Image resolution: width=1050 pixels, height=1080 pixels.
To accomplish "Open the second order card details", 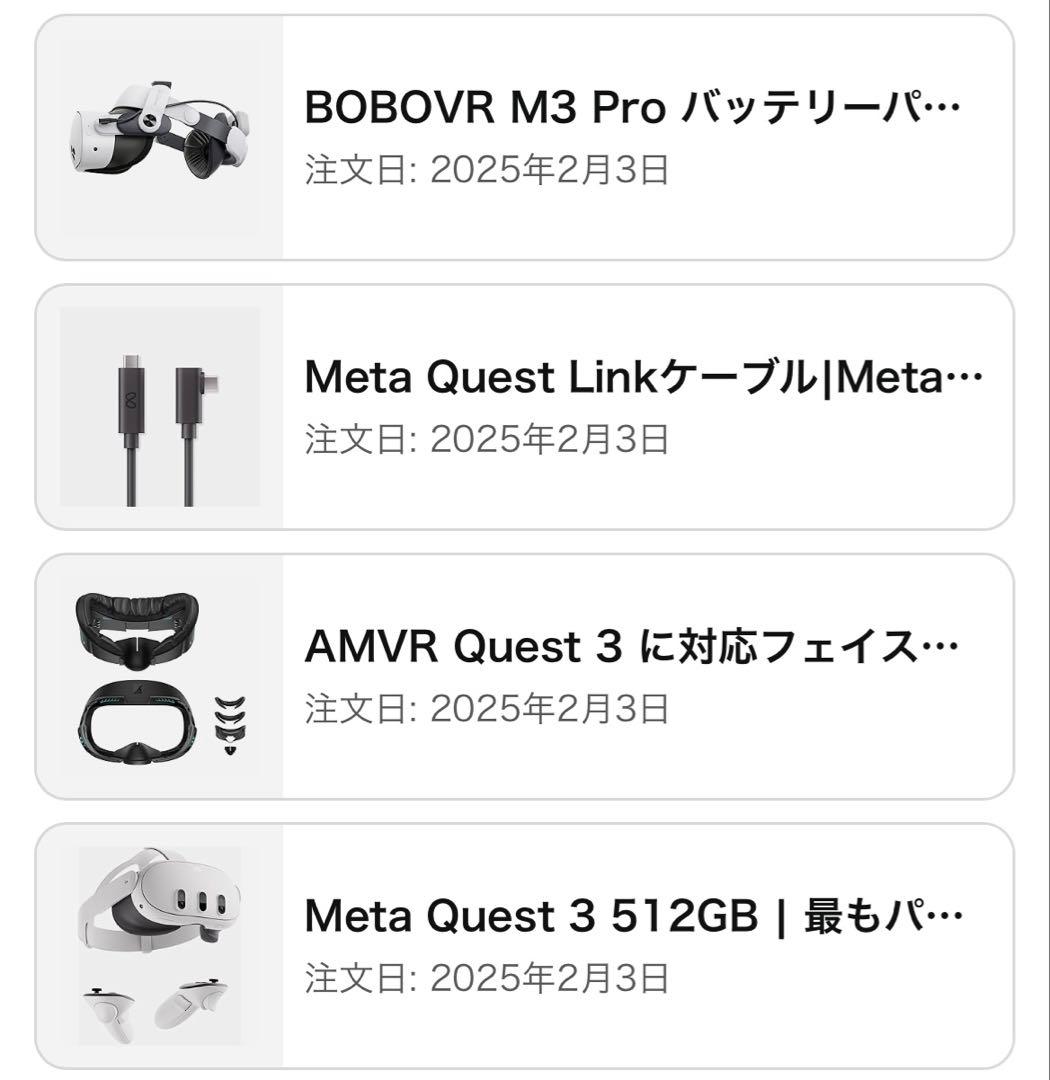I will pos(525,410).
